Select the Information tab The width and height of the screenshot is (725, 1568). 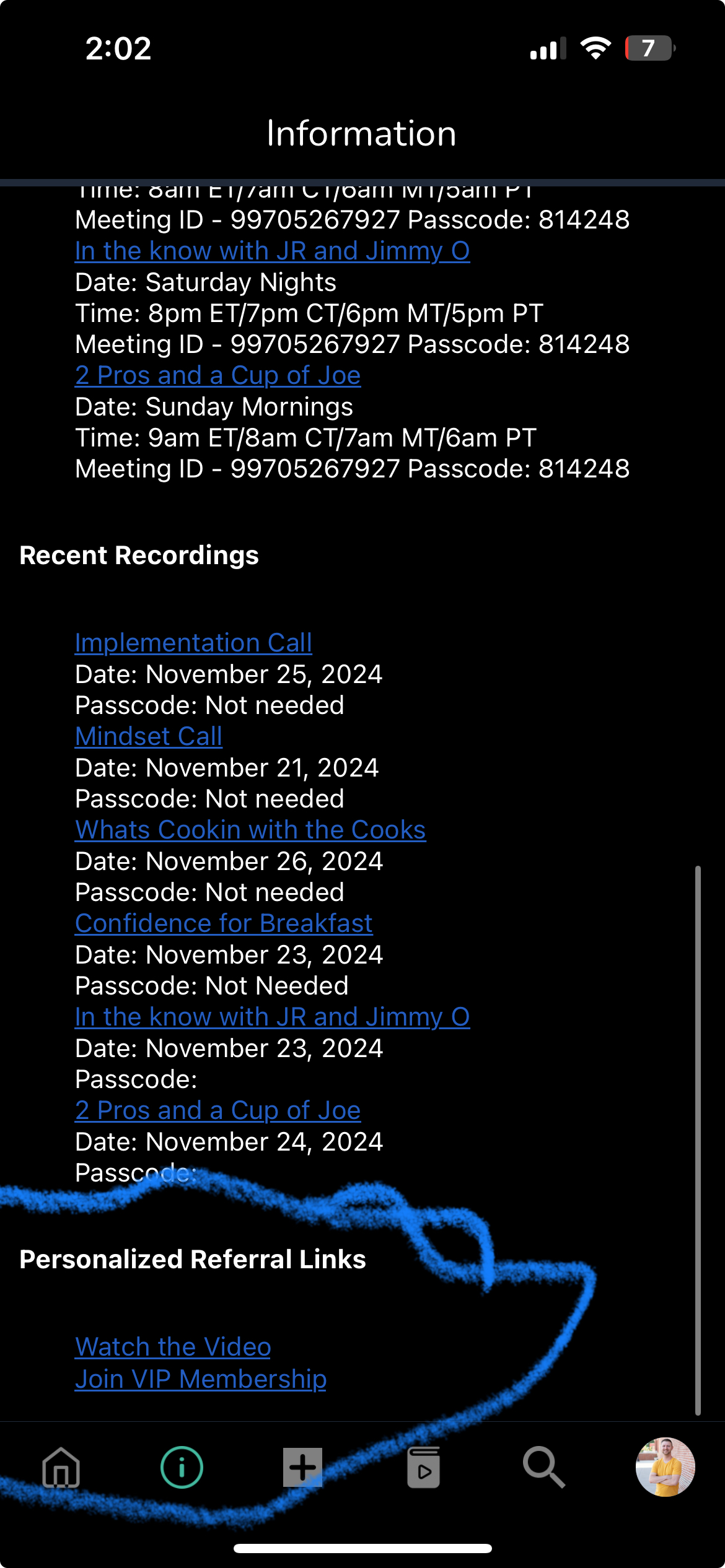(x=182, y=1467)
